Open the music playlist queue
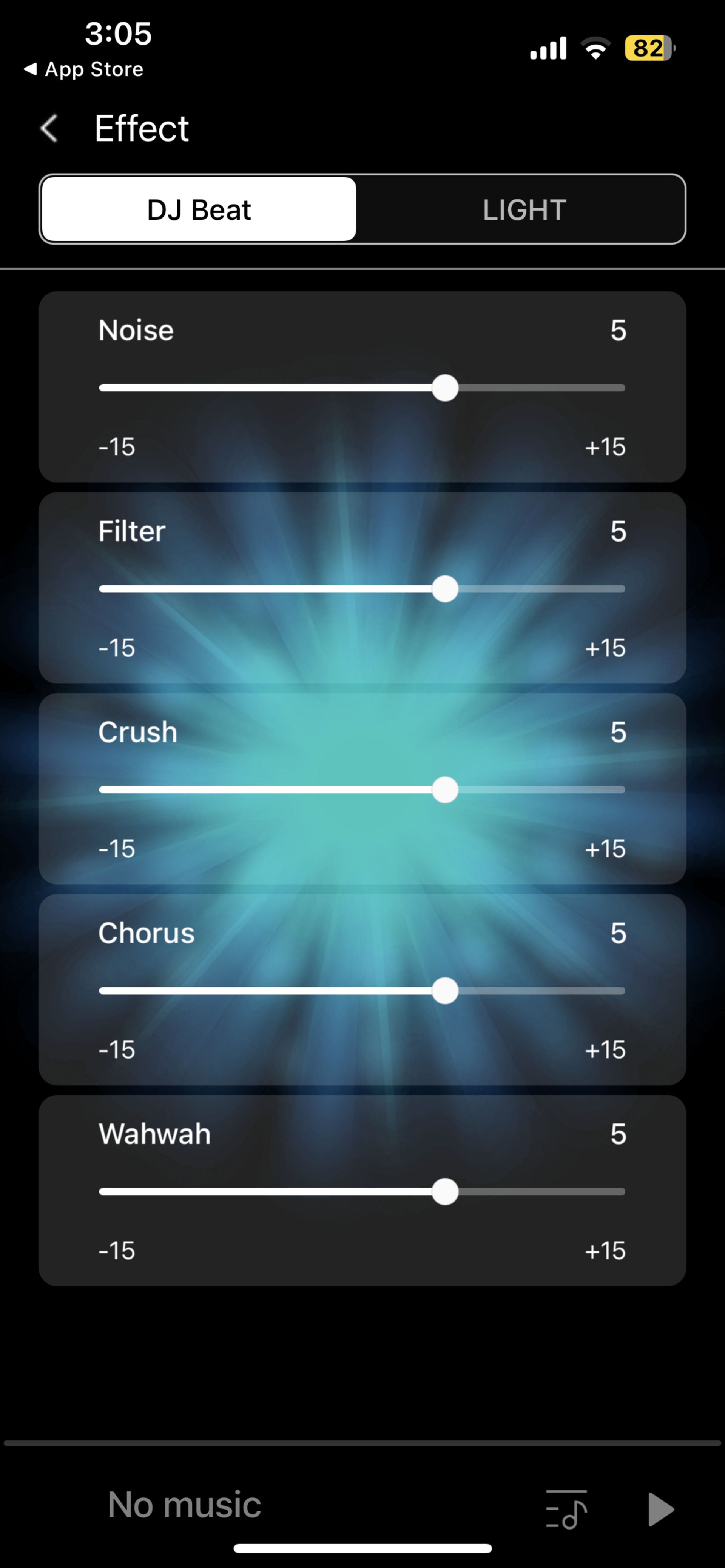Screen dimensions: 725x1568 point(567,1509)
